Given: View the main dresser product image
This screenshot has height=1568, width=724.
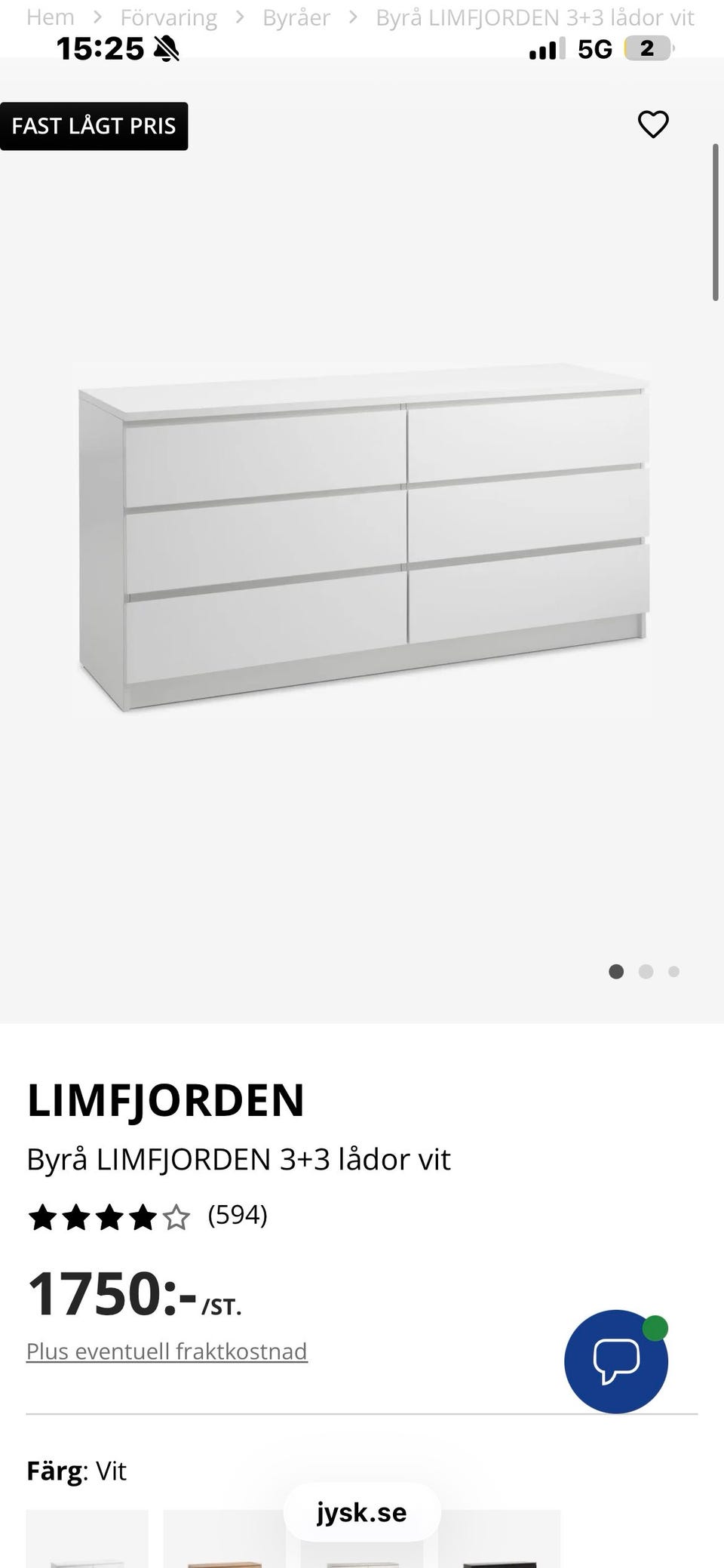Looking at the screenshot, I should coord(364,537).
